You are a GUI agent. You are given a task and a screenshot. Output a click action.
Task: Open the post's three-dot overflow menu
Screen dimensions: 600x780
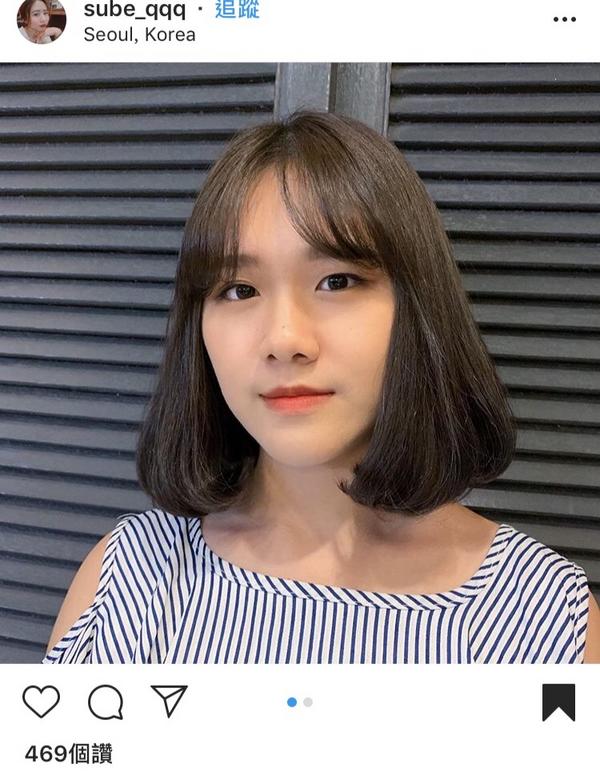(x=565, y=19)
